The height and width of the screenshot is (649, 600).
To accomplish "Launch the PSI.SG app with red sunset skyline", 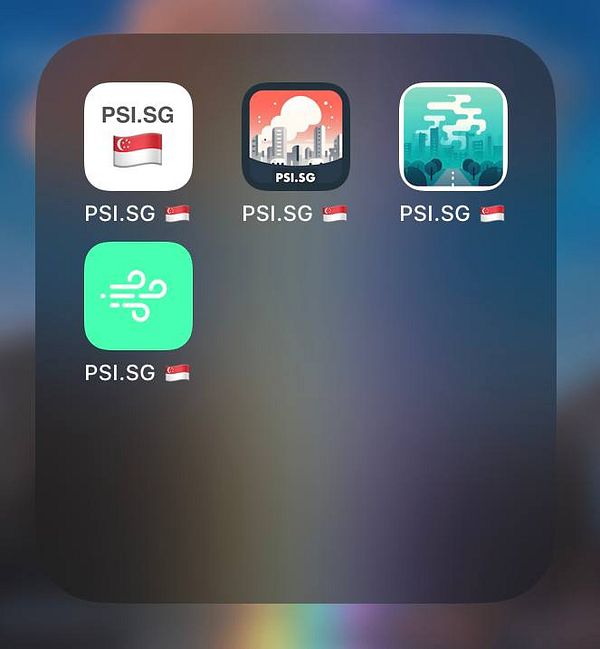I will coord(296,136).
